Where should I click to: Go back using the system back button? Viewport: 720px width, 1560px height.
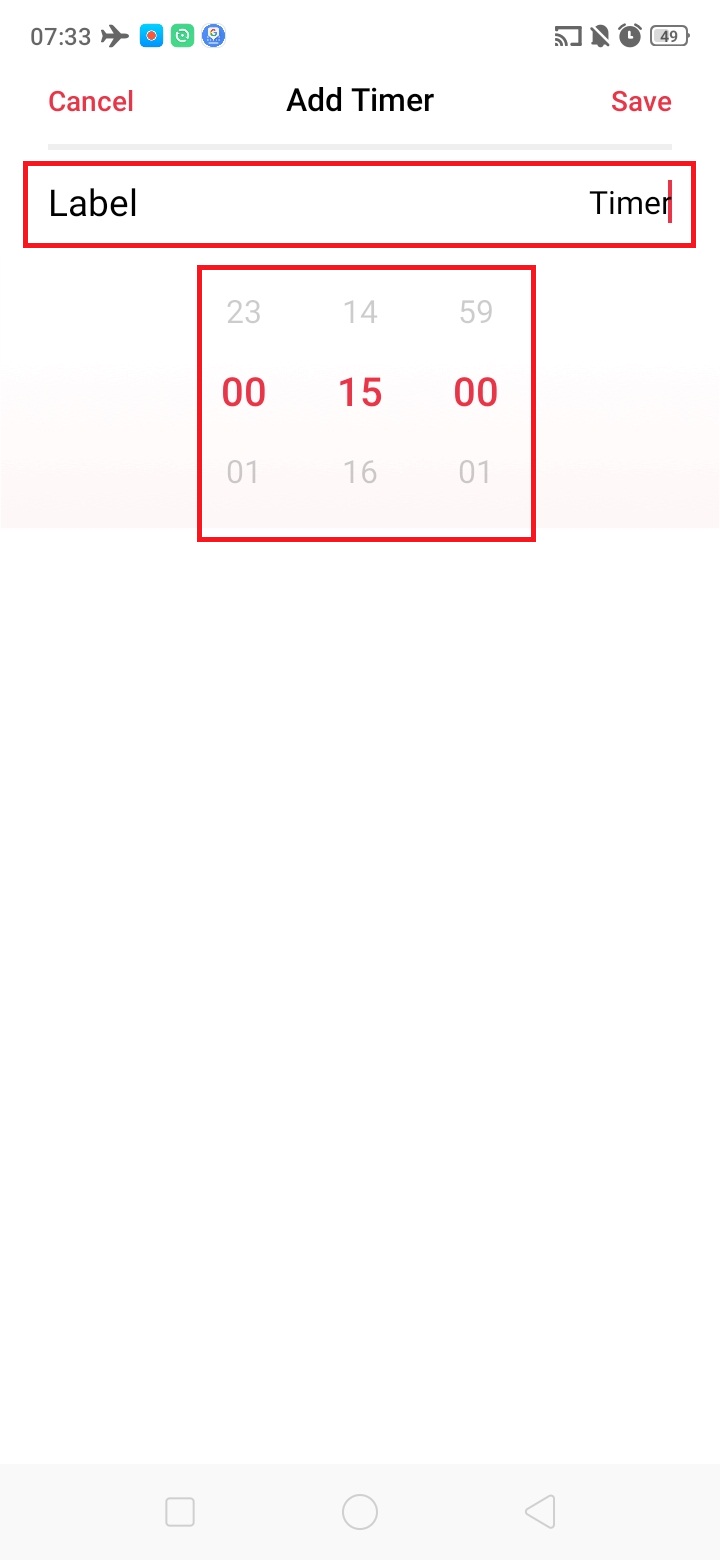pos(540,1512)
